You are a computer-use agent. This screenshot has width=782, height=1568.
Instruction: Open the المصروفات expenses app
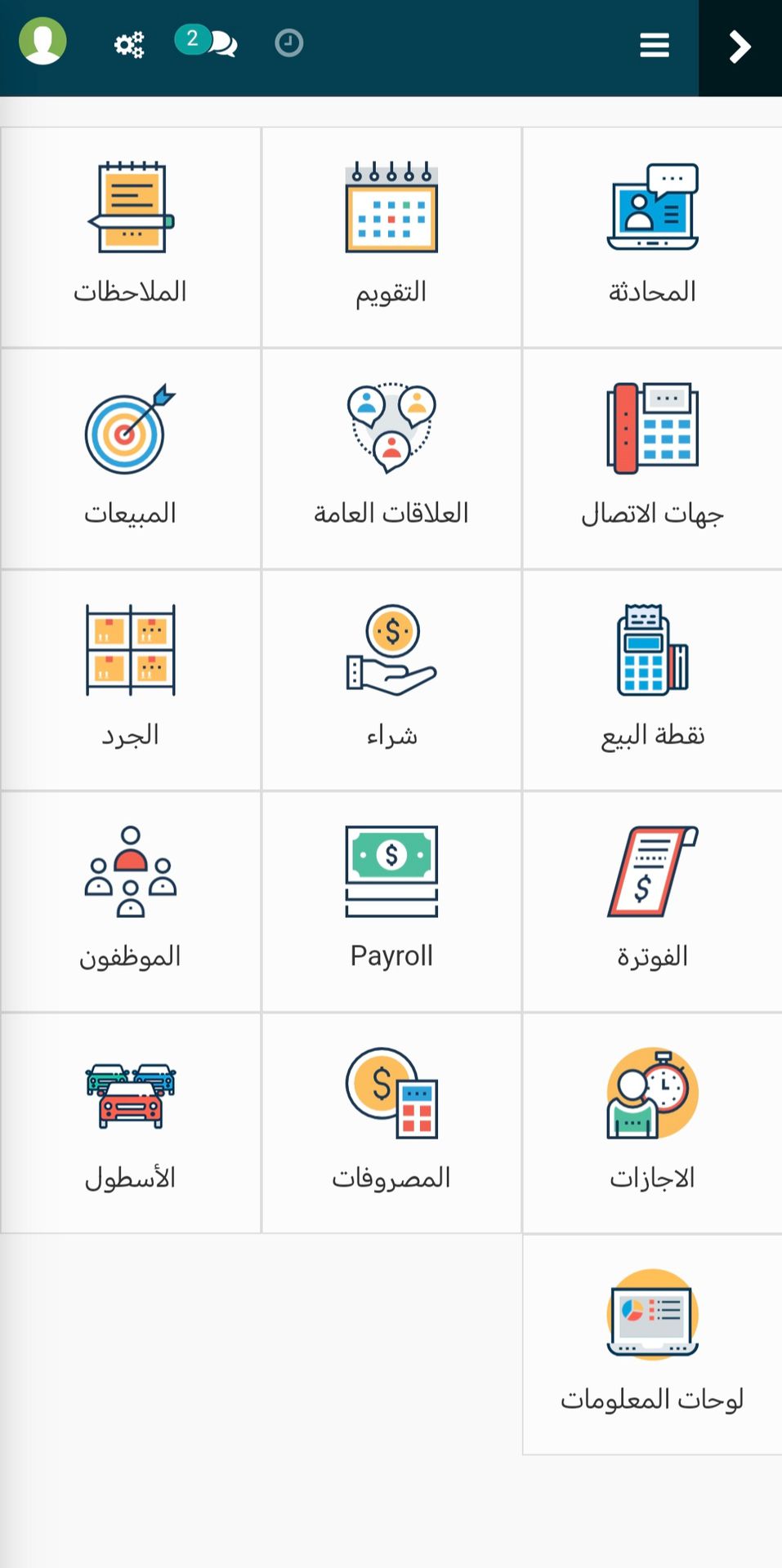(x=391, y=1123)
